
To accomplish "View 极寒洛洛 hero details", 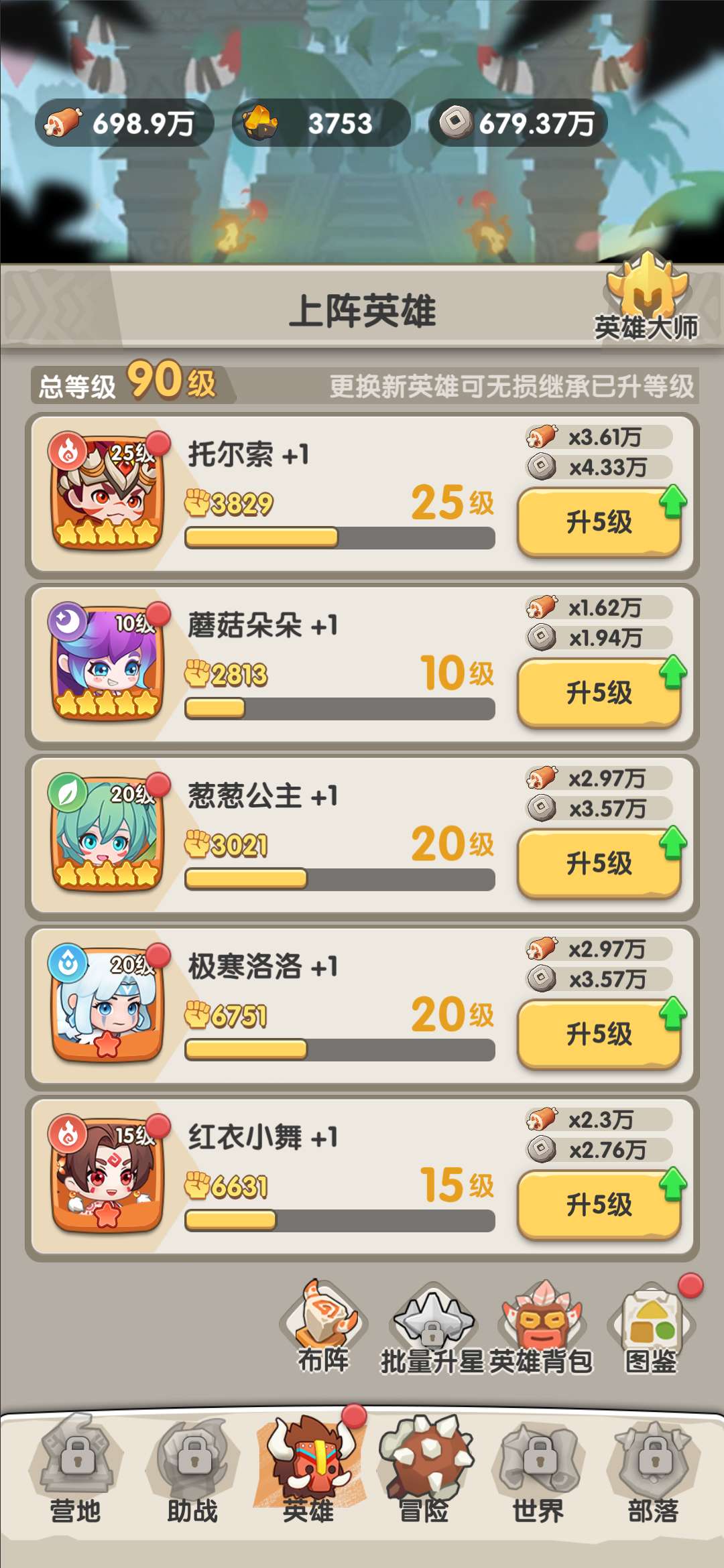I will pyautogui.click(x=107, y=1004).
